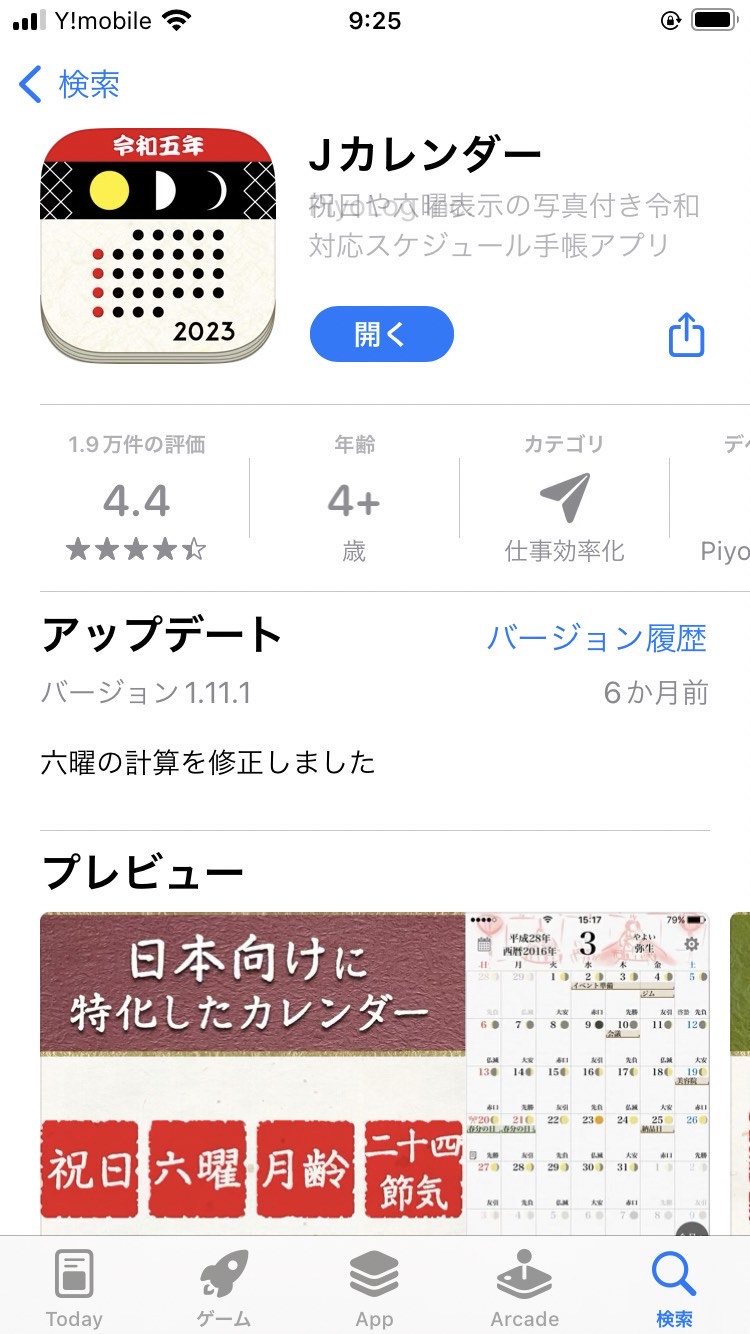Switch to the Arcade tab

click(x=524, y=1288)
